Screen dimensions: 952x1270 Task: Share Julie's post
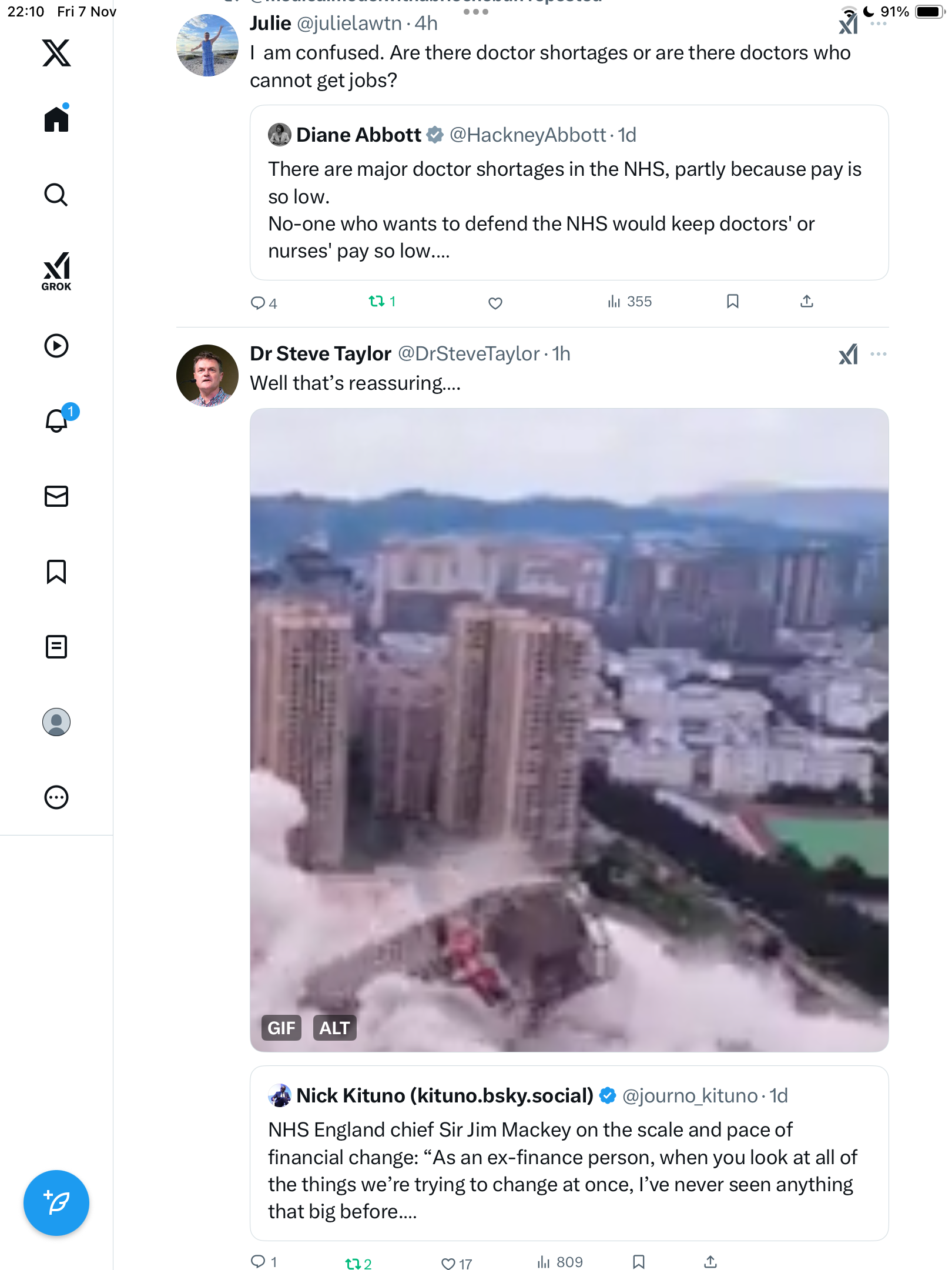coord(807,302)
